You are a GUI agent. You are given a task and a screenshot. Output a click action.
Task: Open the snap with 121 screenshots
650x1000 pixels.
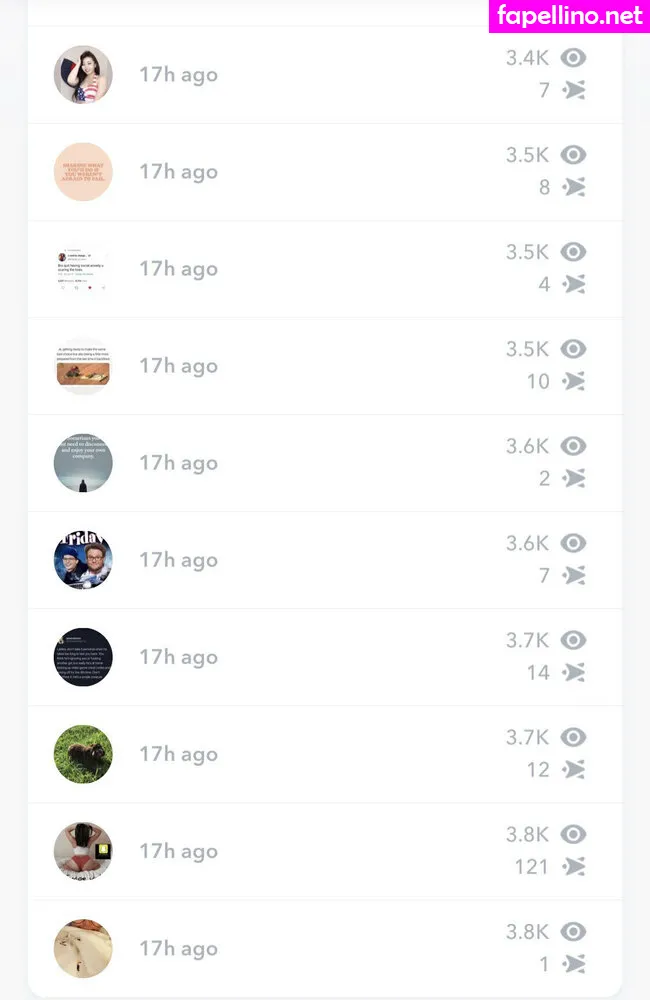coord(83,851)
